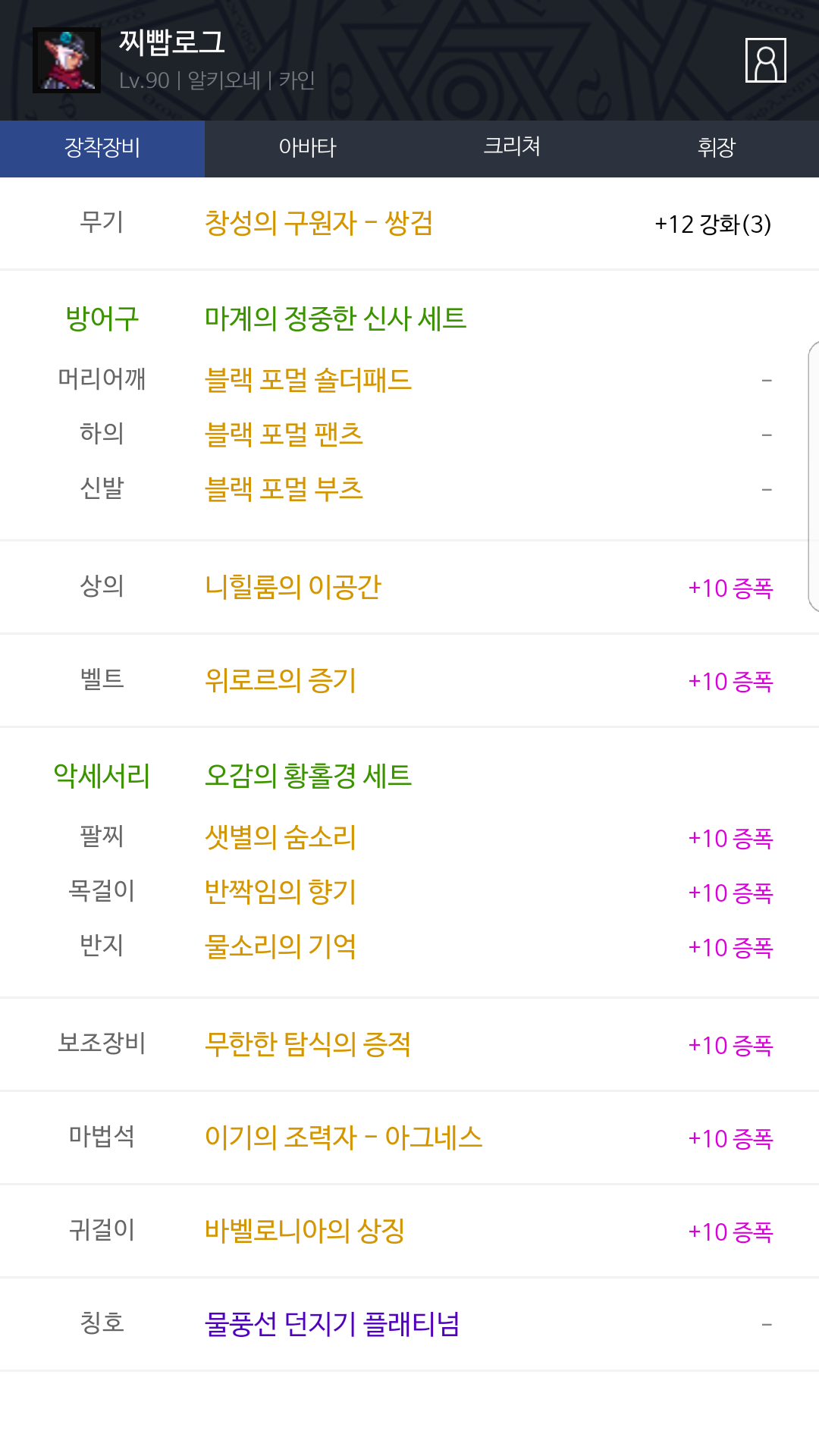This screenshot has height=1456, width=819.
Task: Open the profile icon in header
Action: tap(766, 60)
